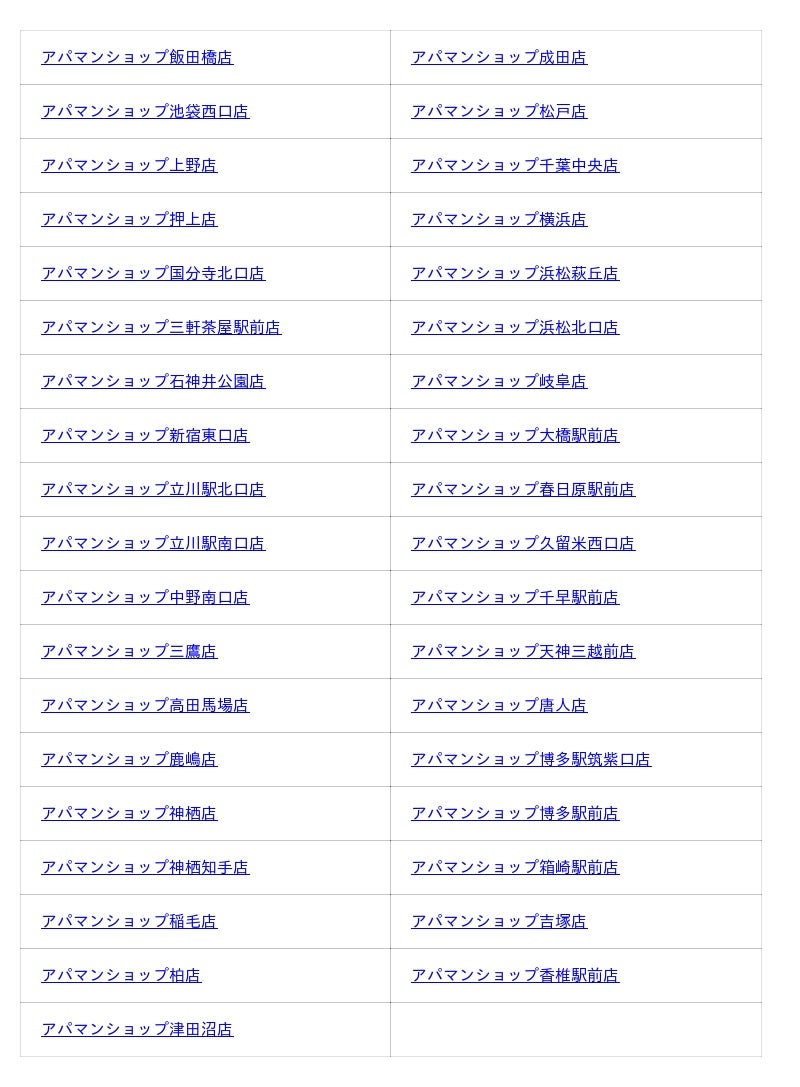The width and height of the screenshot is (800, 1087).
Task: Open the アパマンショップ浜松萩丘店 link
Action: 515,274
